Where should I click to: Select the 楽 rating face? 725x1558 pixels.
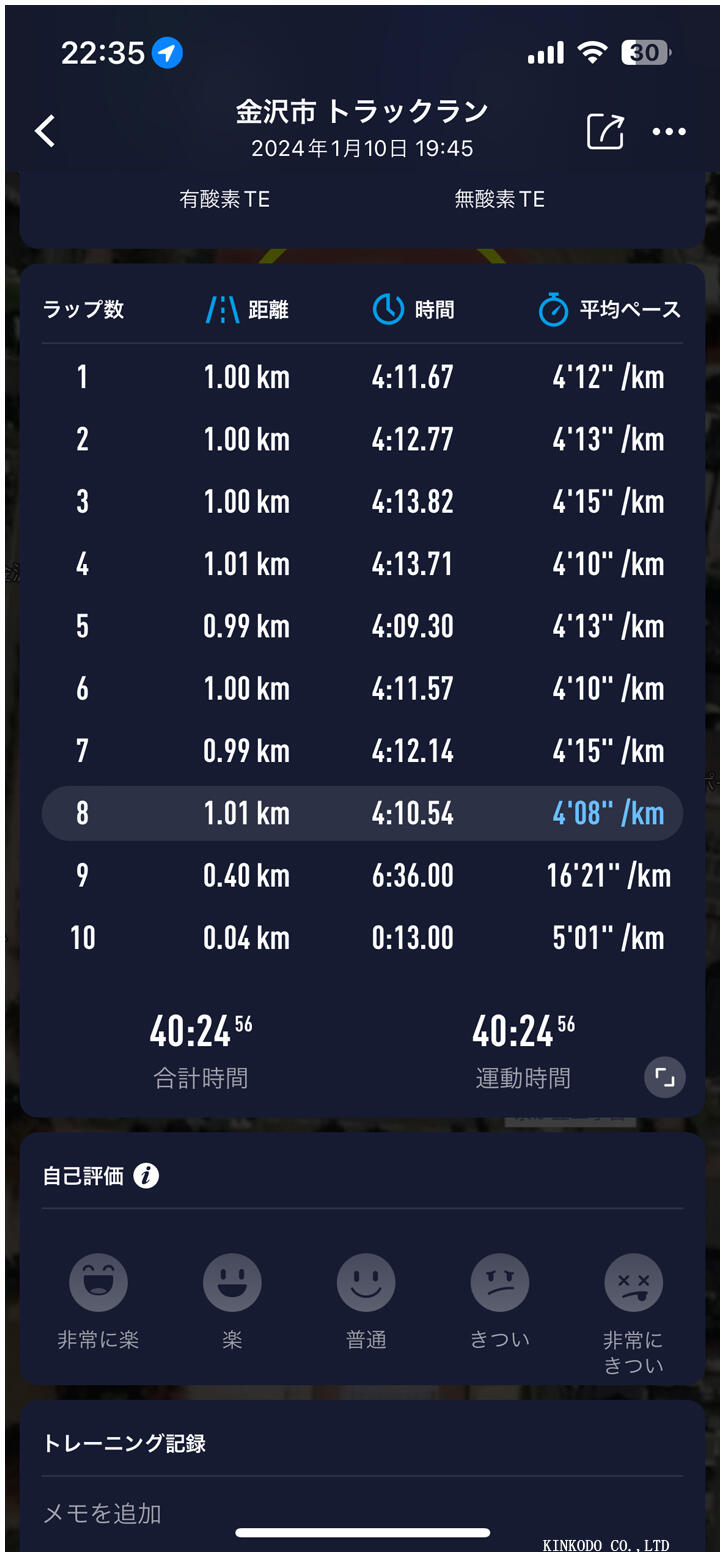232,1282
